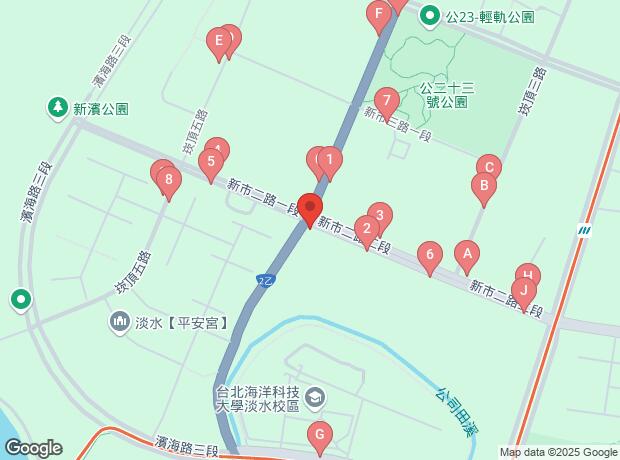Open the 新濱公園 park place pin
This screenshot has height=460, width=620.
(x=59, y=106)
